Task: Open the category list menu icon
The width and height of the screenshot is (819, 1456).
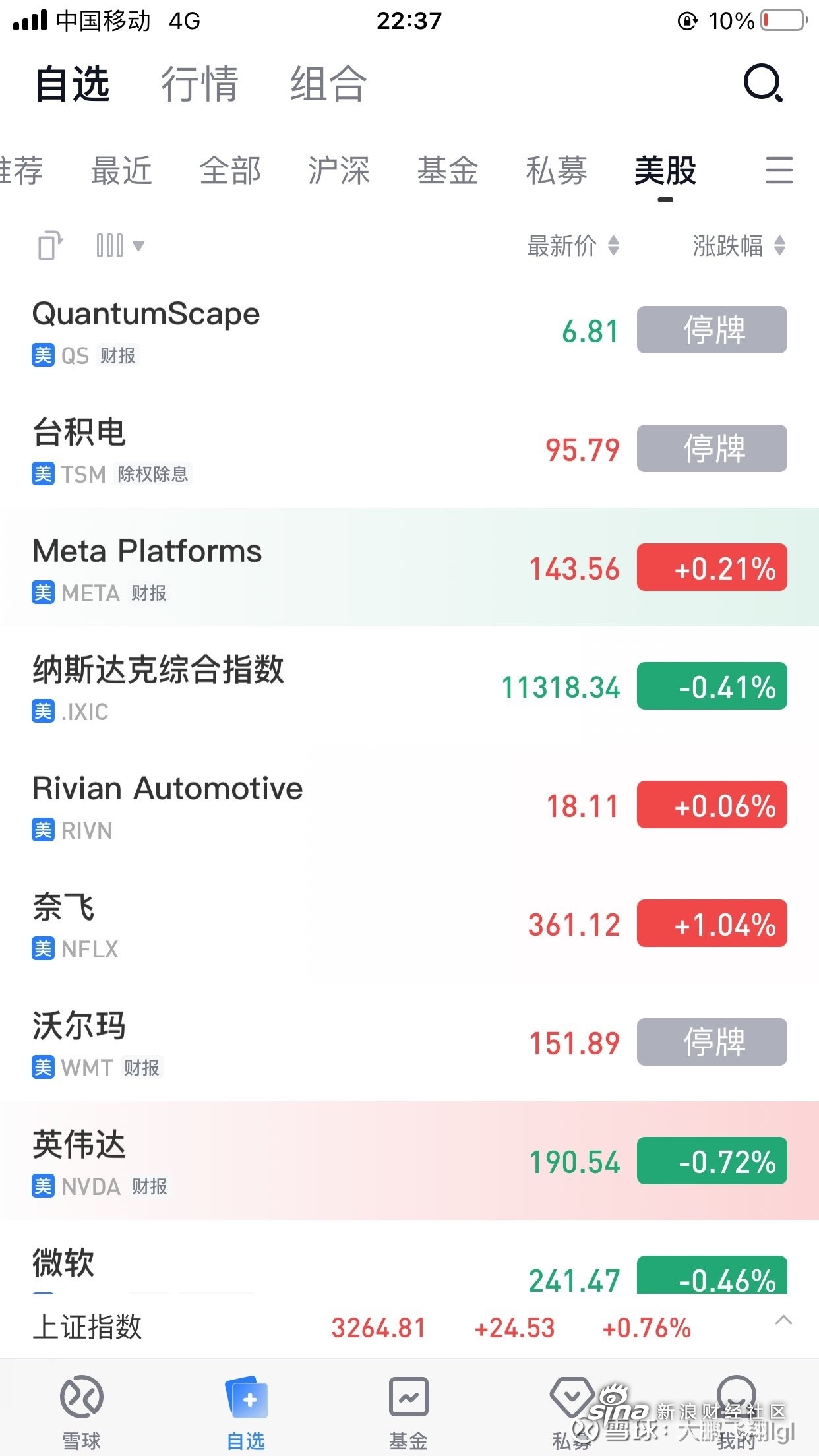Action: (779, 170)
